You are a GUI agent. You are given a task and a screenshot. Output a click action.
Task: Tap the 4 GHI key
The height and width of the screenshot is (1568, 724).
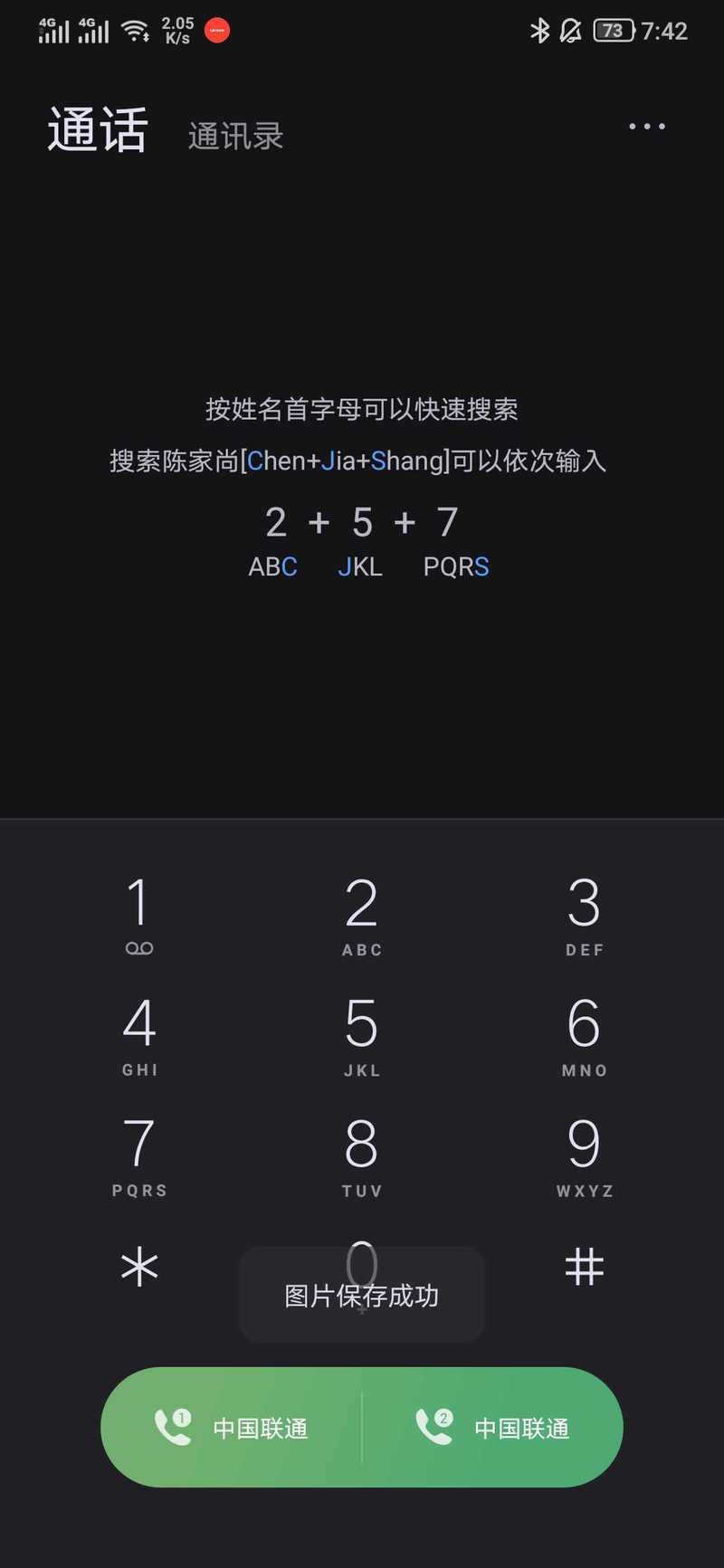[x=139, y=1036]
